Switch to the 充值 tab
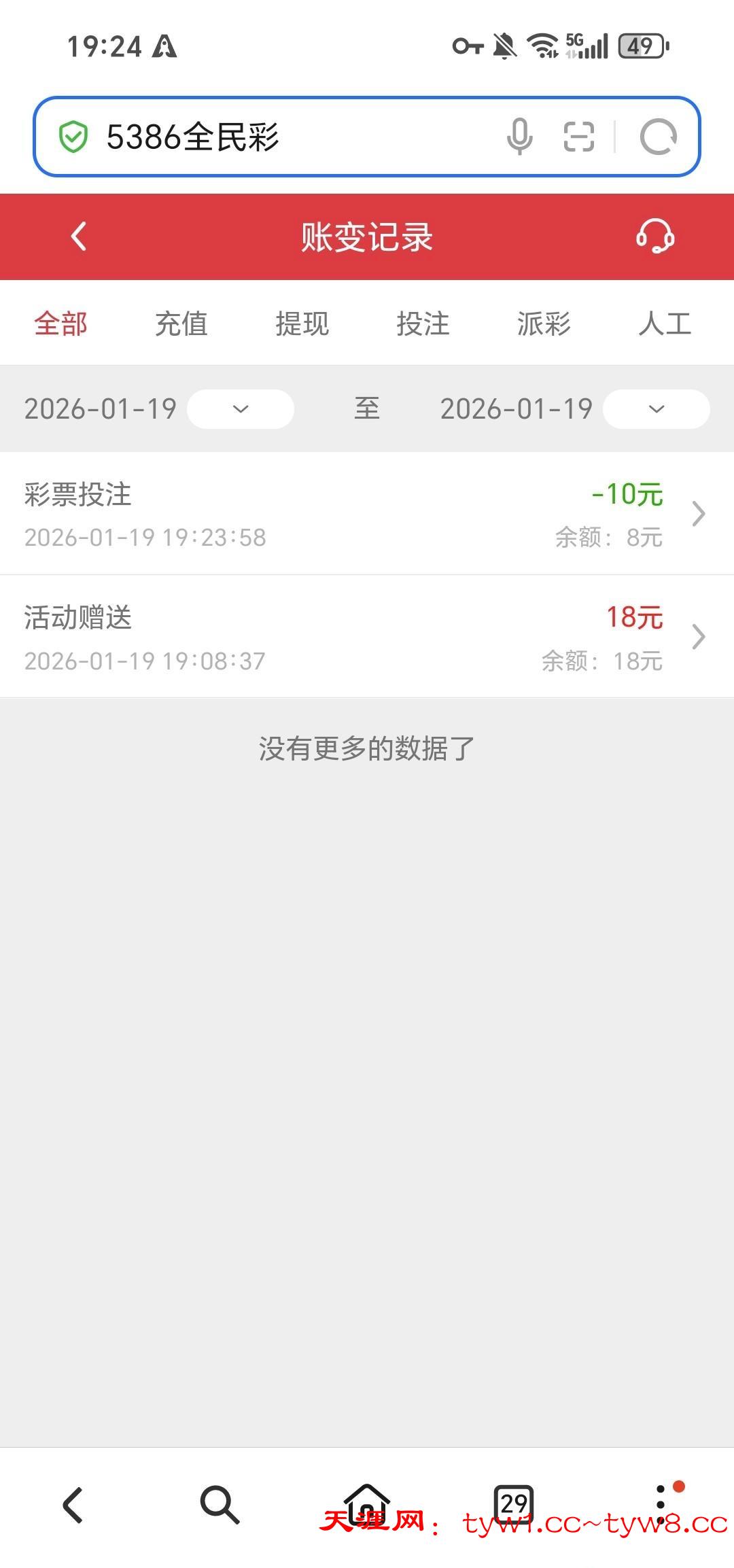This screenshot has width=734, height=1568. click(x=181, y=324)
